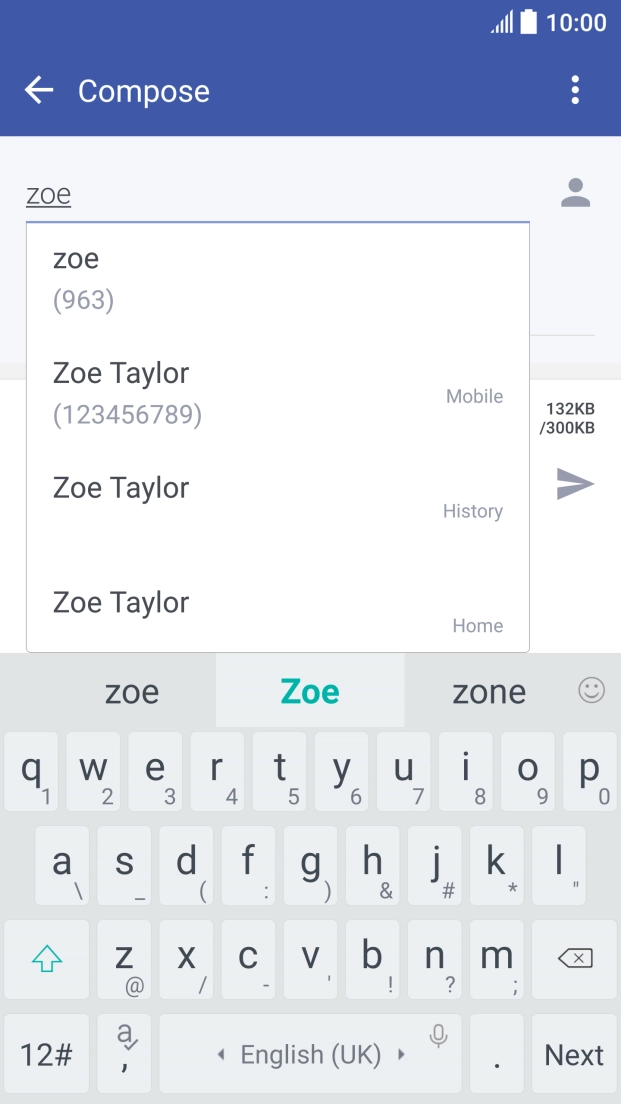
Task: Tap the English (UK) space bar
Action: [310, 1054]
